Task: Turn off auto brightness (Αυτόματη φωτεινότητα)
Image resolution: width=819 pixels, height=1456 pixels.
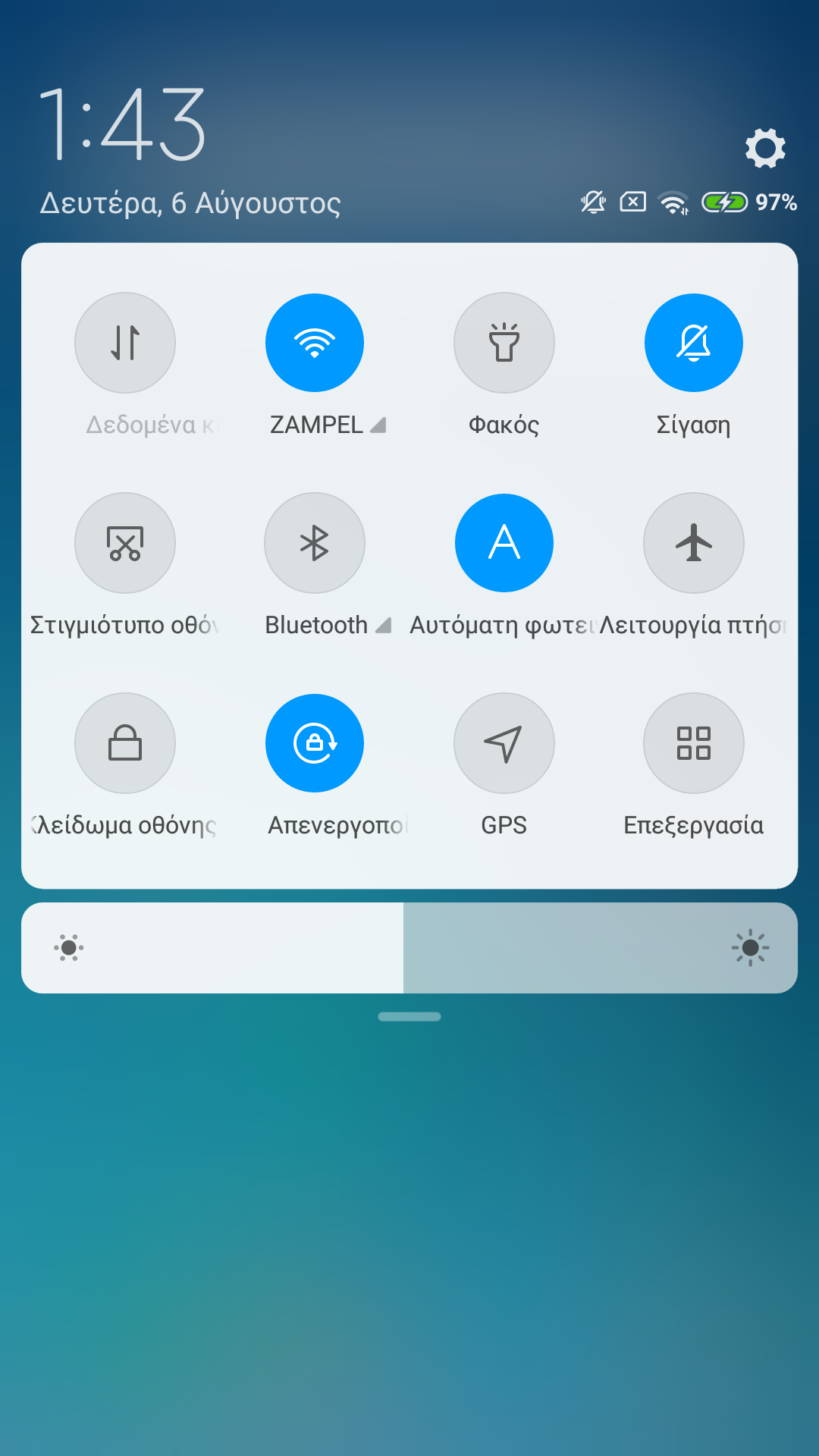Action: 504,543
